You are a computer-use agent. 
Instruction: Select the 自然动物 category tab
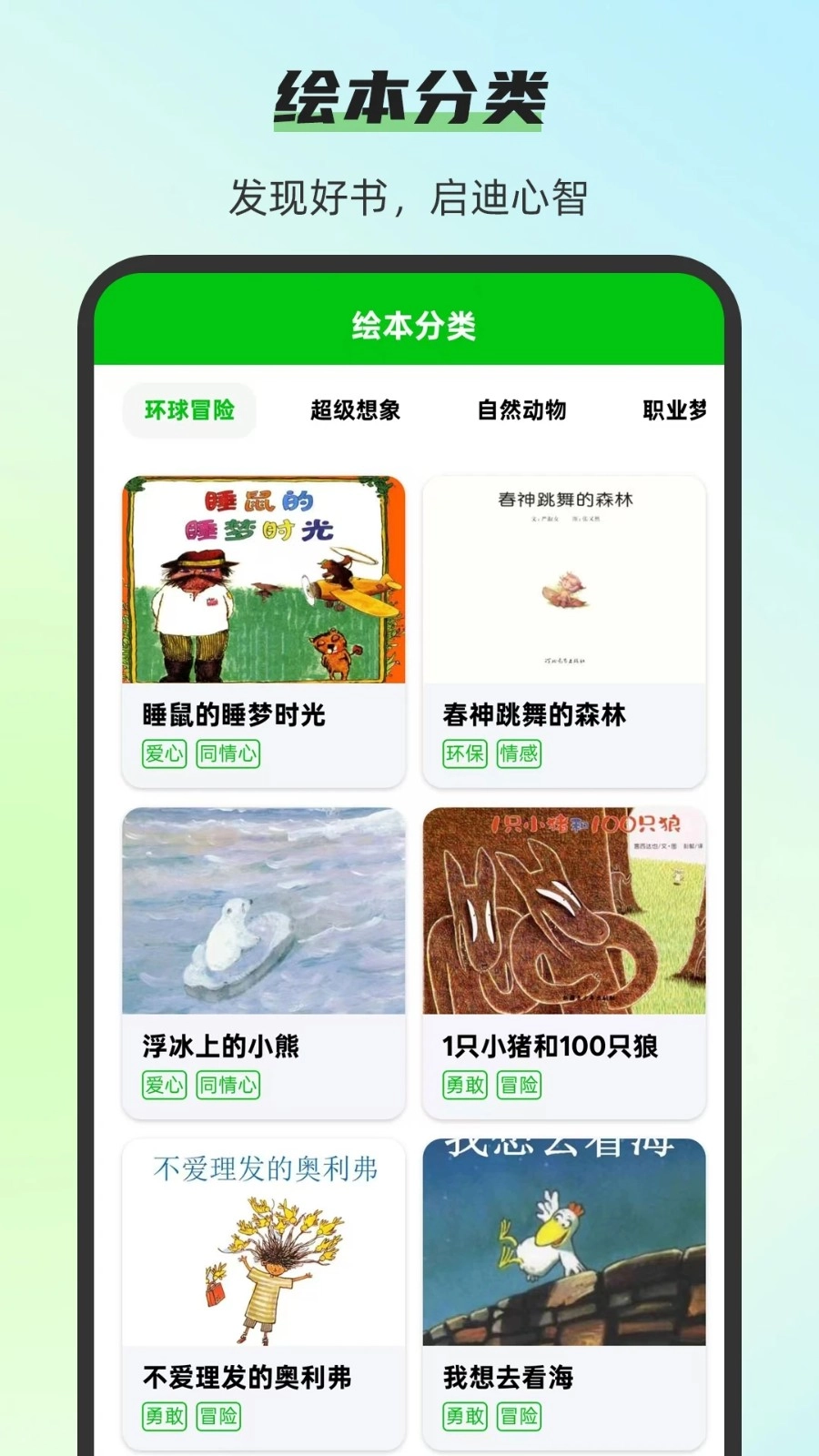click(x=521, y=410)
